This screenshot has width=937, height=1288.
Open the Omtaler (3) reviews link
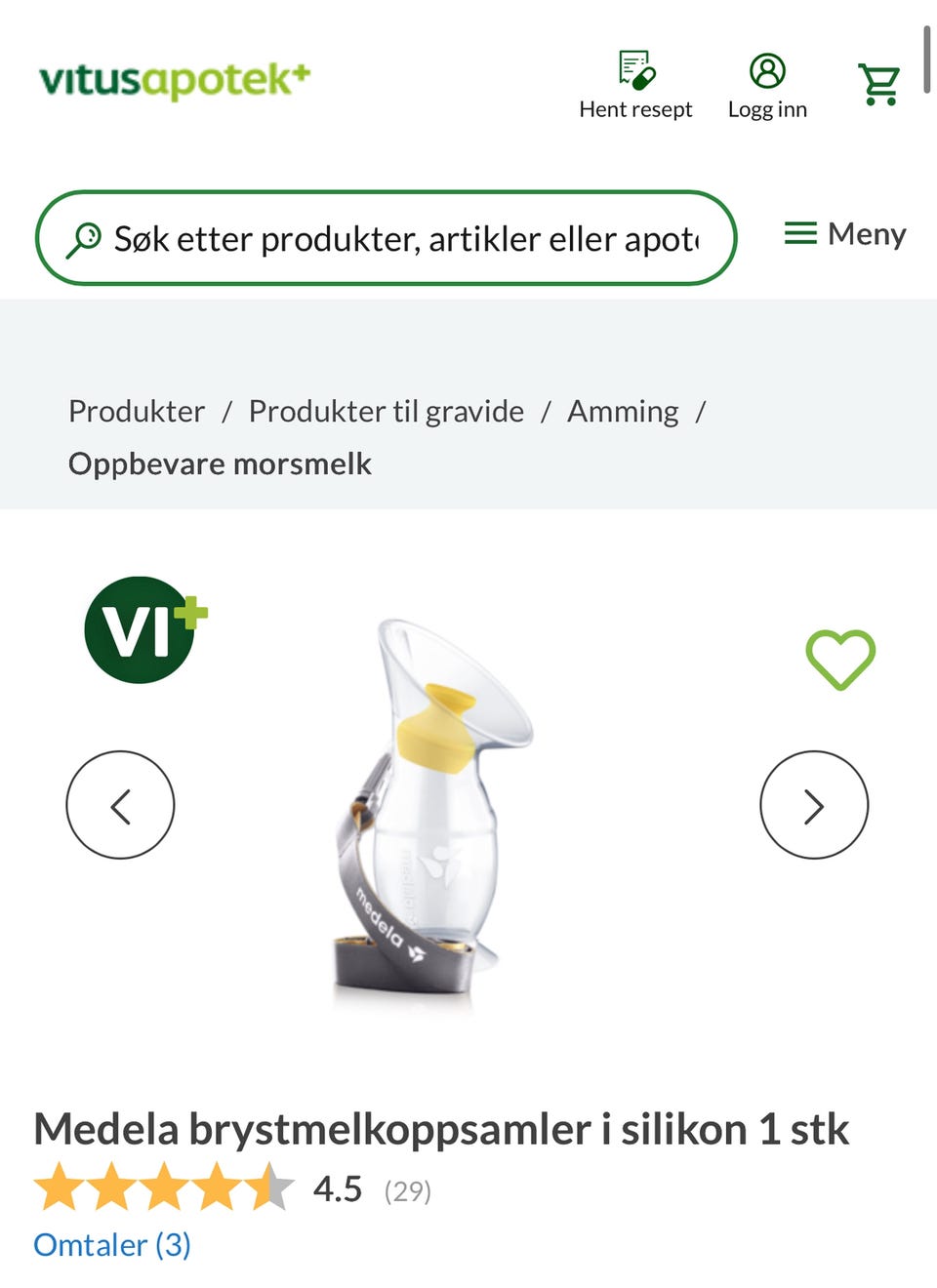pos(111,1244)
